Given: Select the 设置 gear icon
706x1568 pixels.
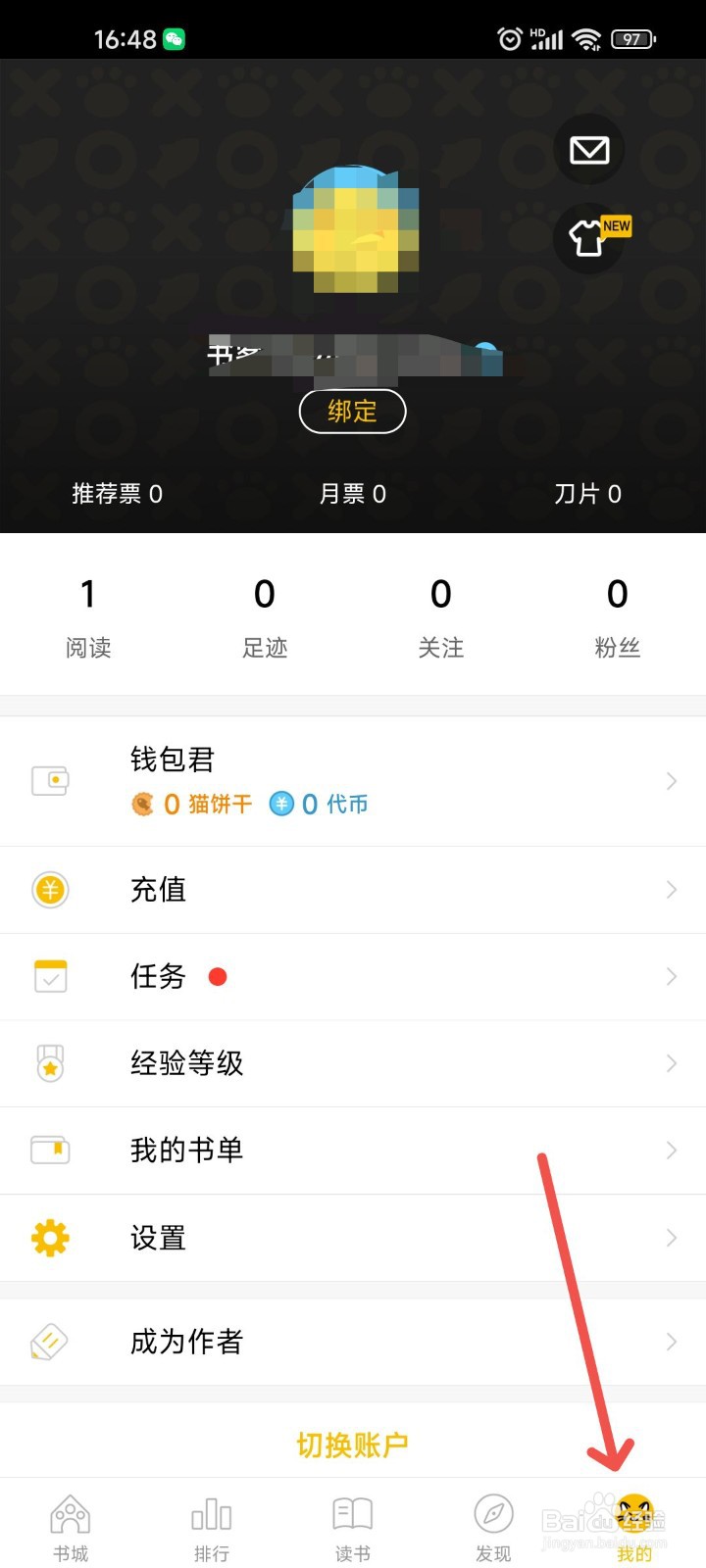Looking at the screenshot, I should (51, 1238).
